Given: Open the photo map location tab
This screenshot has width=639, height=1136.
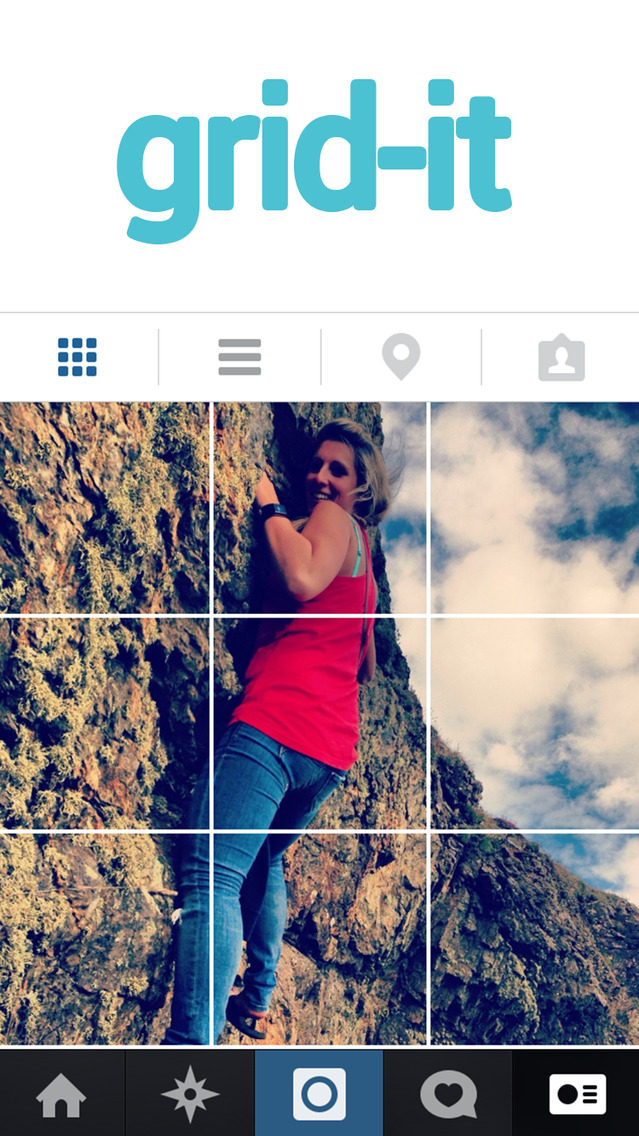Looking at the screenshot, I should click(x=401, y=357).
